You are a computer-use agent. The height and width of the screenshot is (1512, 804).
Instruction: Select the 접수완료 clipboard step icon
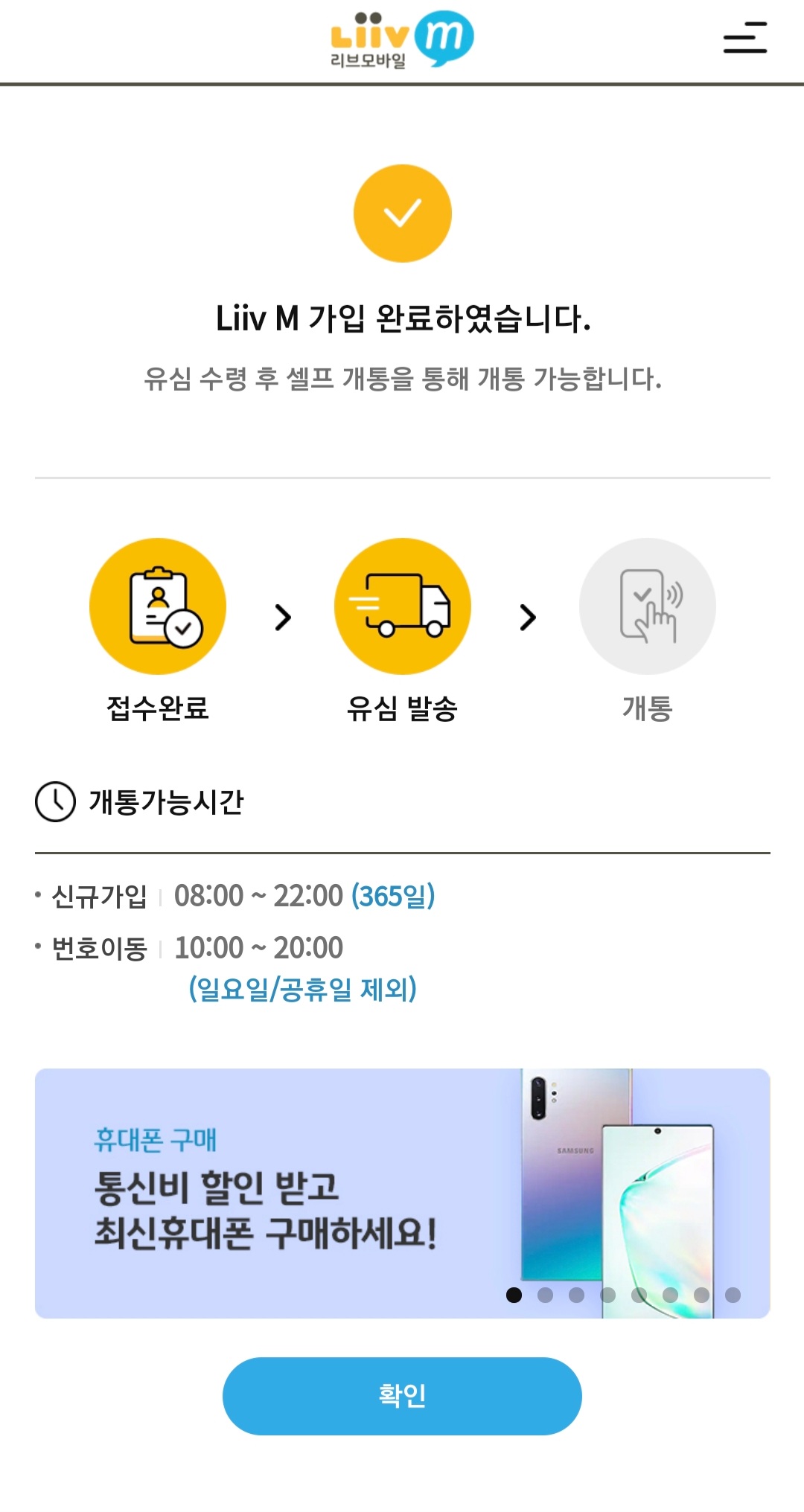point(156,606)
